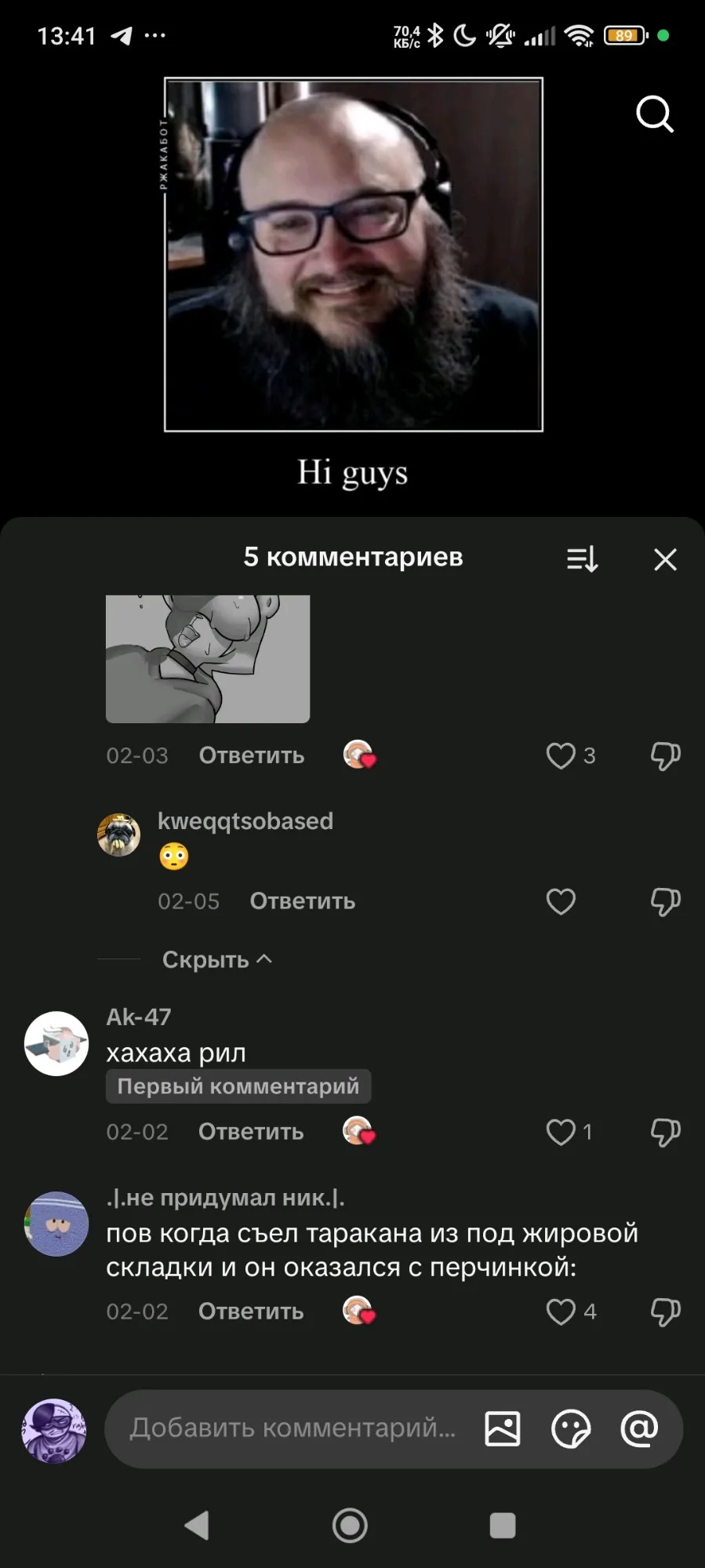Open Ak-47's profile avatar
The width and height of the screenshot is (705, 1568).
point(56,1043)
